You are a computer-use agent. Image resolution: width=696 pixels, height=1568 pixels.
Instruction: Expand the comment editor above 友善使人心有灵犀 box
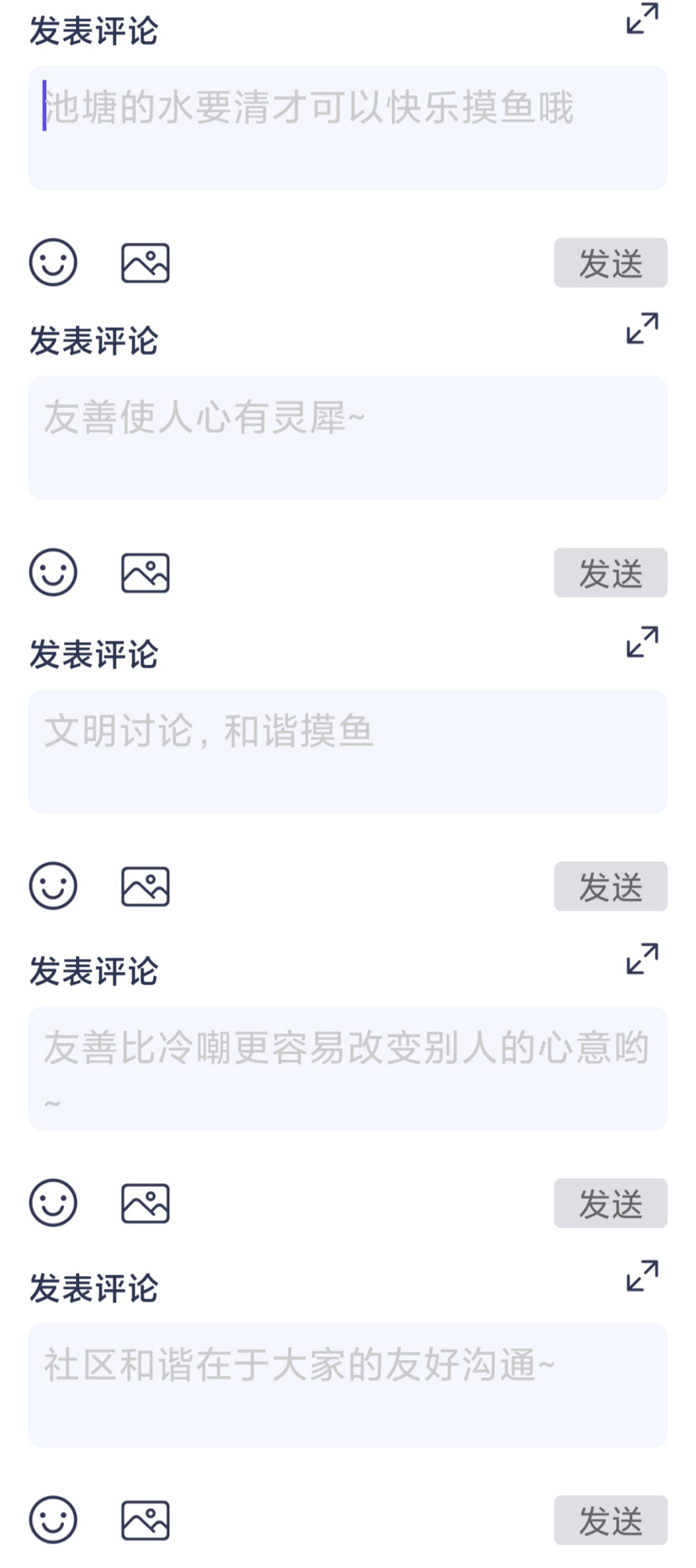tap(643, 328)
